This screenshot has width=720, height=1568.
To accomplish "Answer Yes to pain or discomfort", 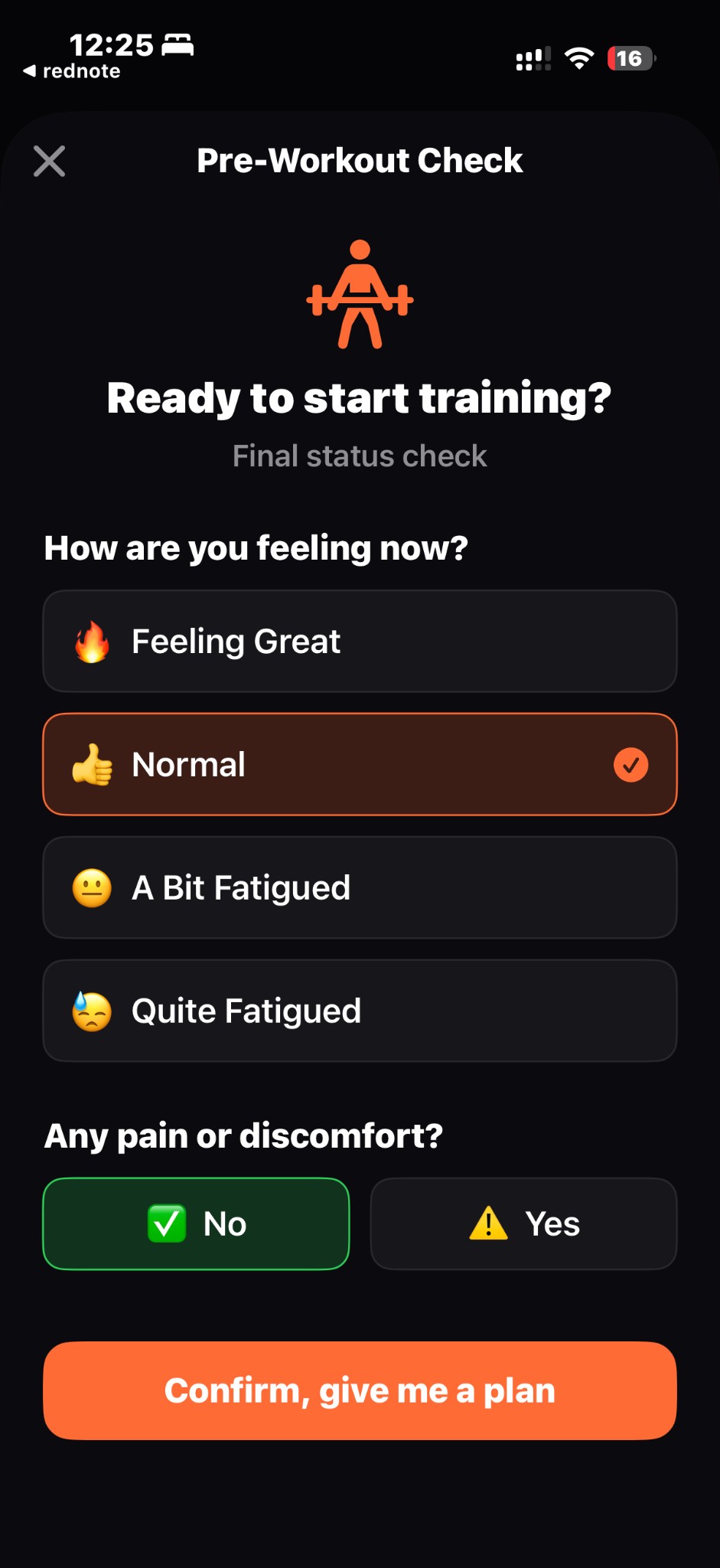I will click(x=524, y=1224).
